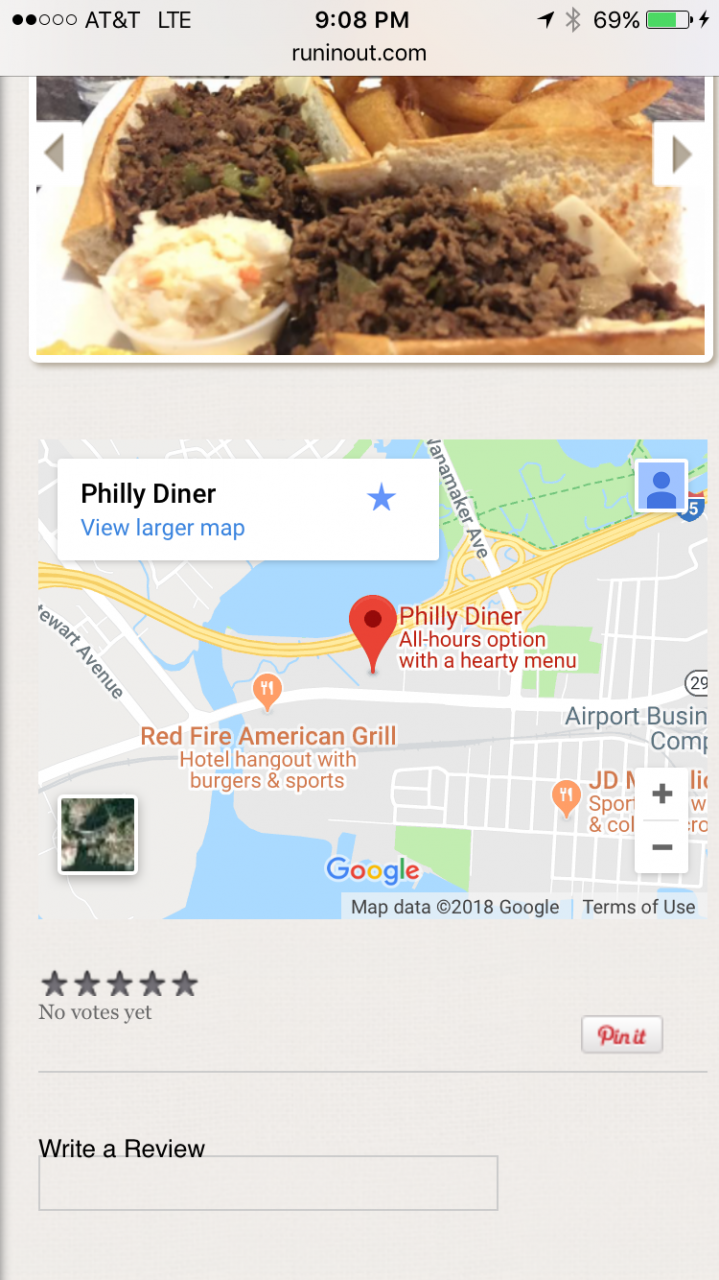Select Red Fire American Grill on map
The image size is (719, 1280).
[x=267, y=737]
